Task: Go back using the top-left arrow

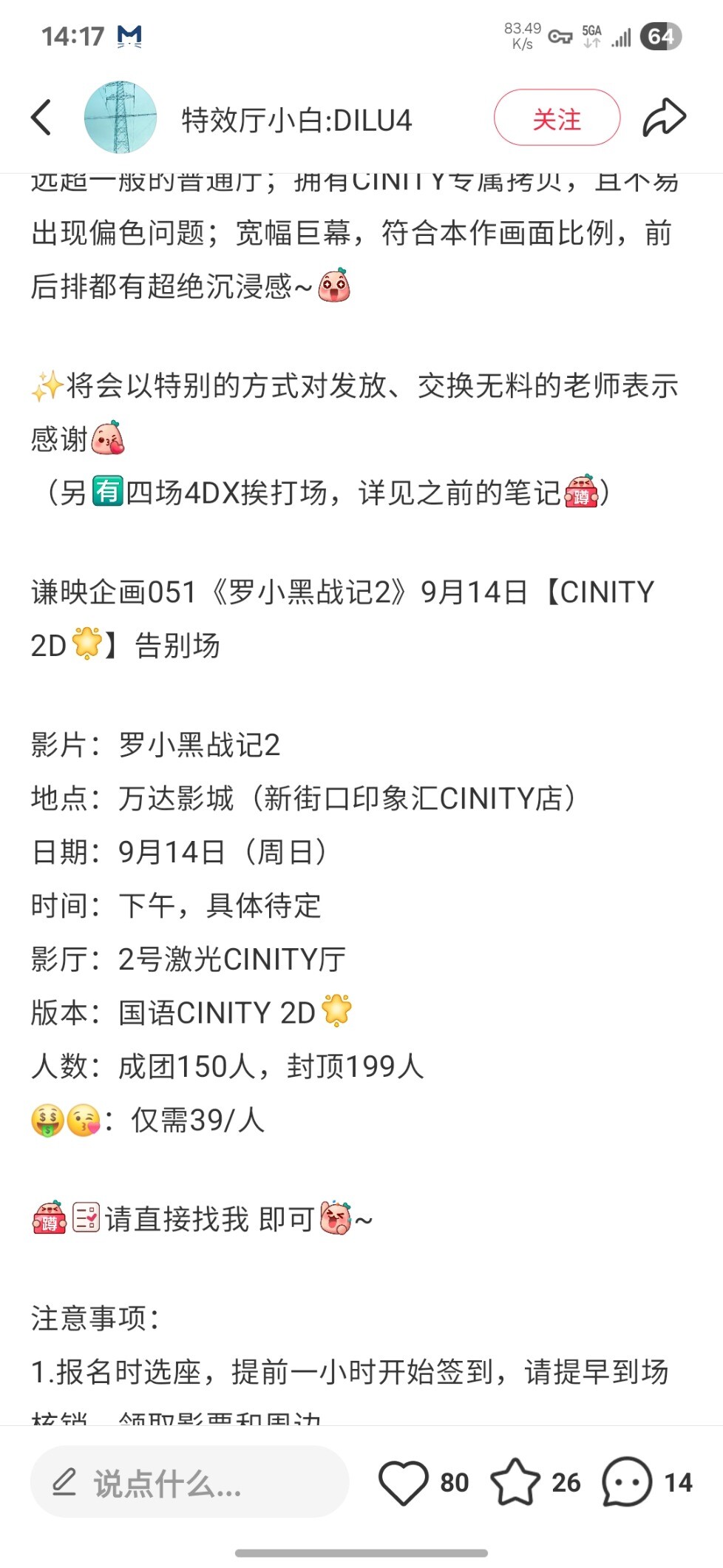Action: 41,118
